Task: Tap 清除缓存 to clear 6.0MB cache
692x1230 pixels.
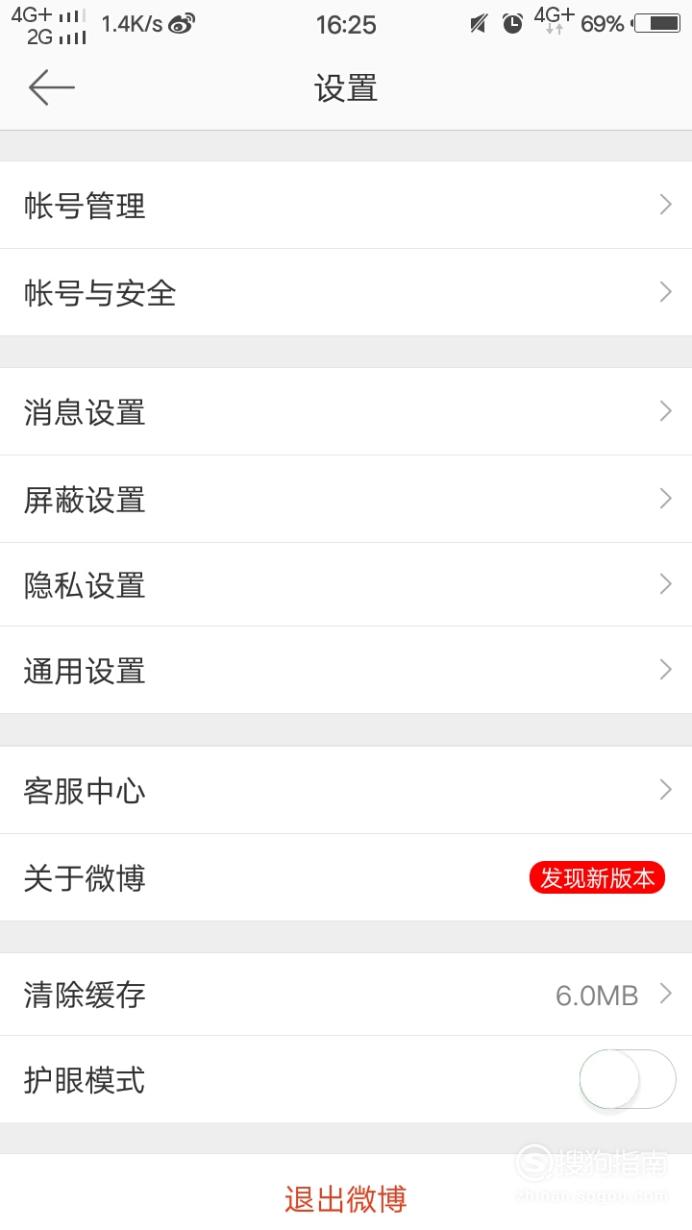Action: 346,994
